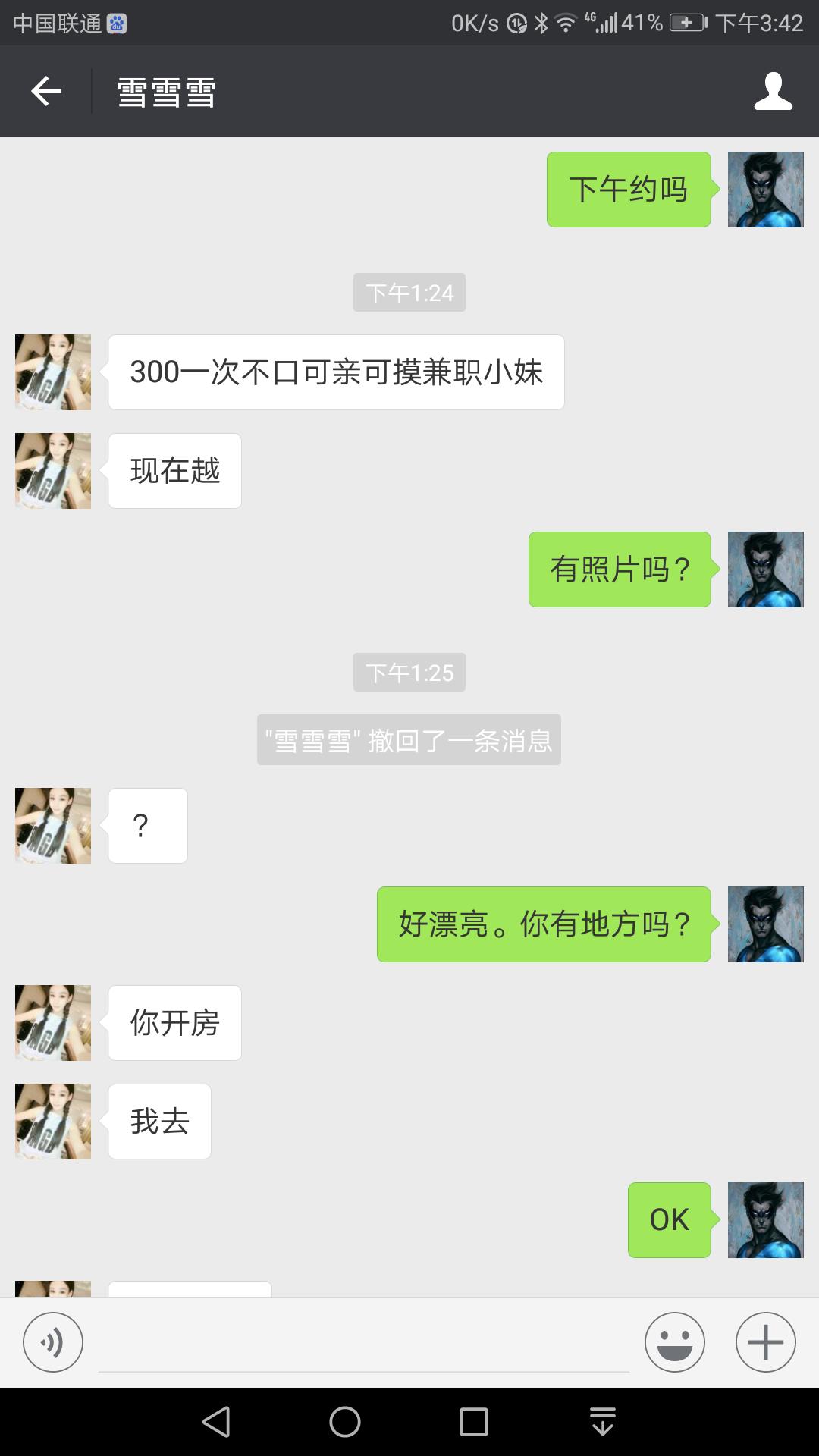Image resolution: width=819 pixels, height=1456 pixels.
Task: Open the plus attachment menu
Action: pos(765,1342)
